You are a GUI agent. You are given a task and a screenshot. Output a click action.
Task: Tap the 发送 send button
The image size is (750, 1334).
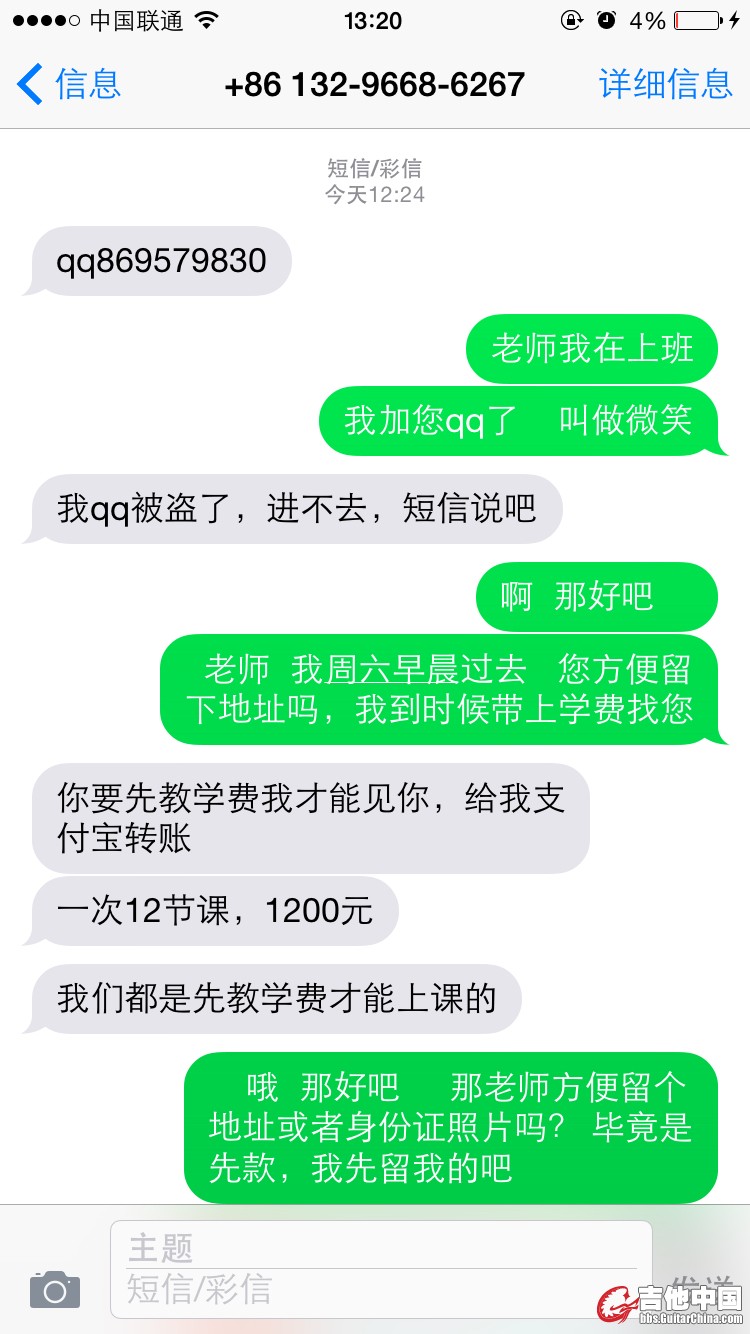702,1287
